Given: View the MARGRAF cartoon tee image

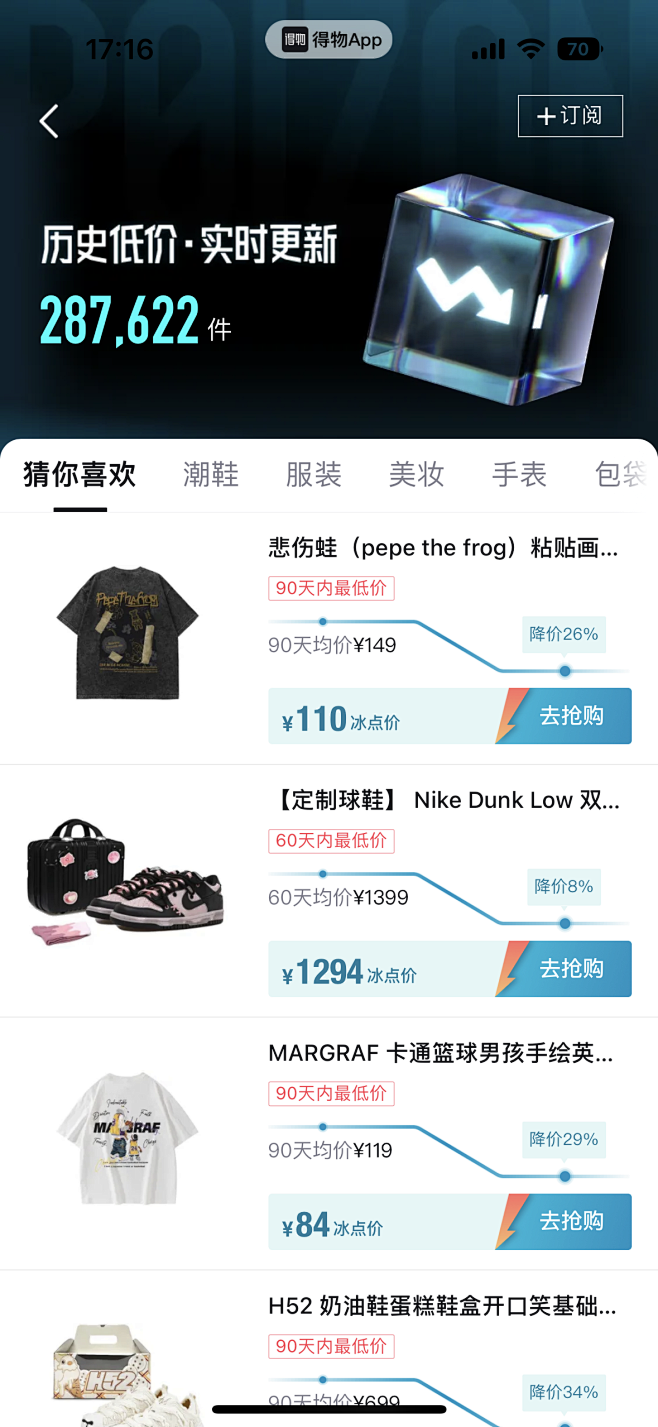Looking at the screenshot, I should pos(126,1137).
